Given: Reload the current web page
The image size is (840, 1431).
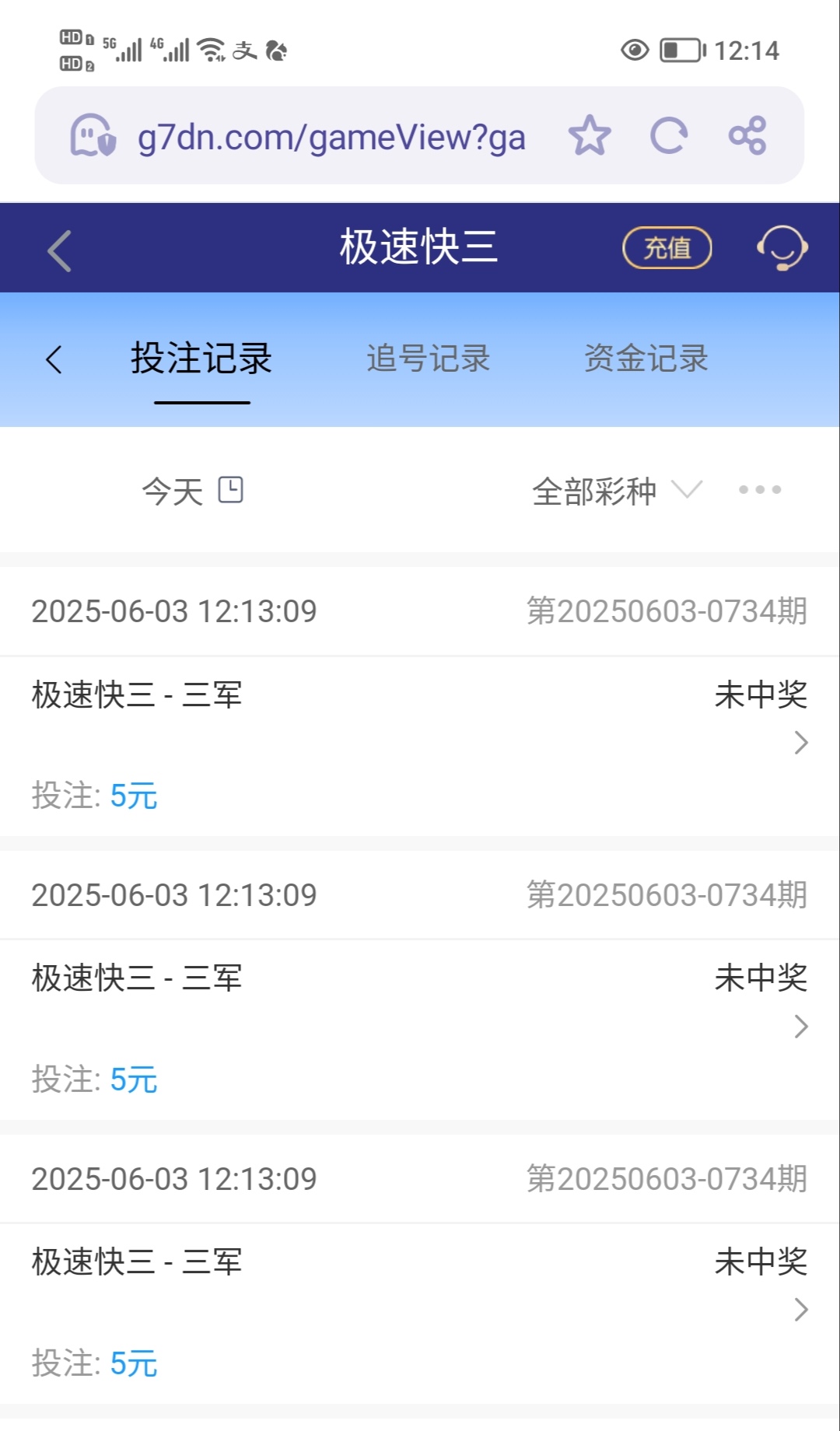Looking at the screenshot, I should (669, 135).
